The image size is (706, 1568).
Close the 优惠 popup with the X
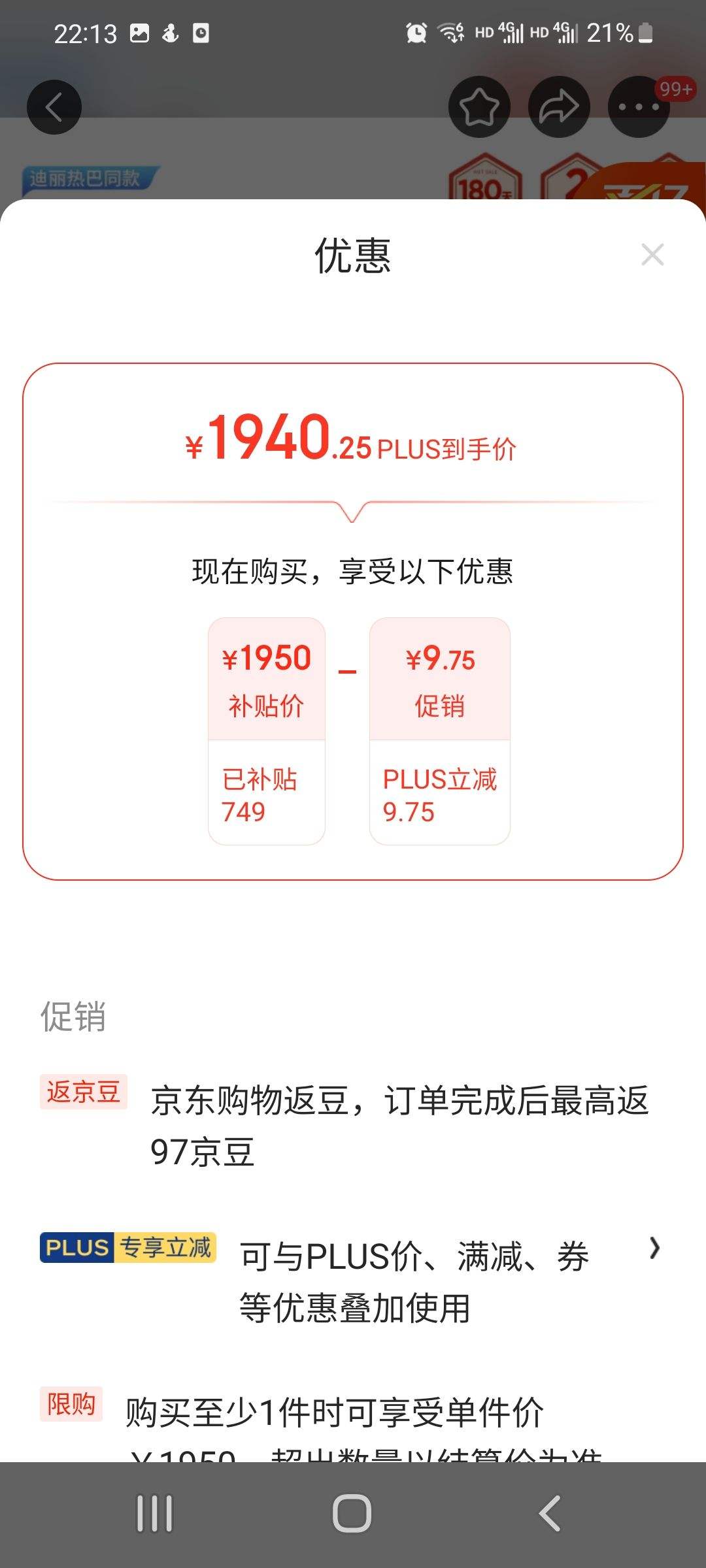652,255
